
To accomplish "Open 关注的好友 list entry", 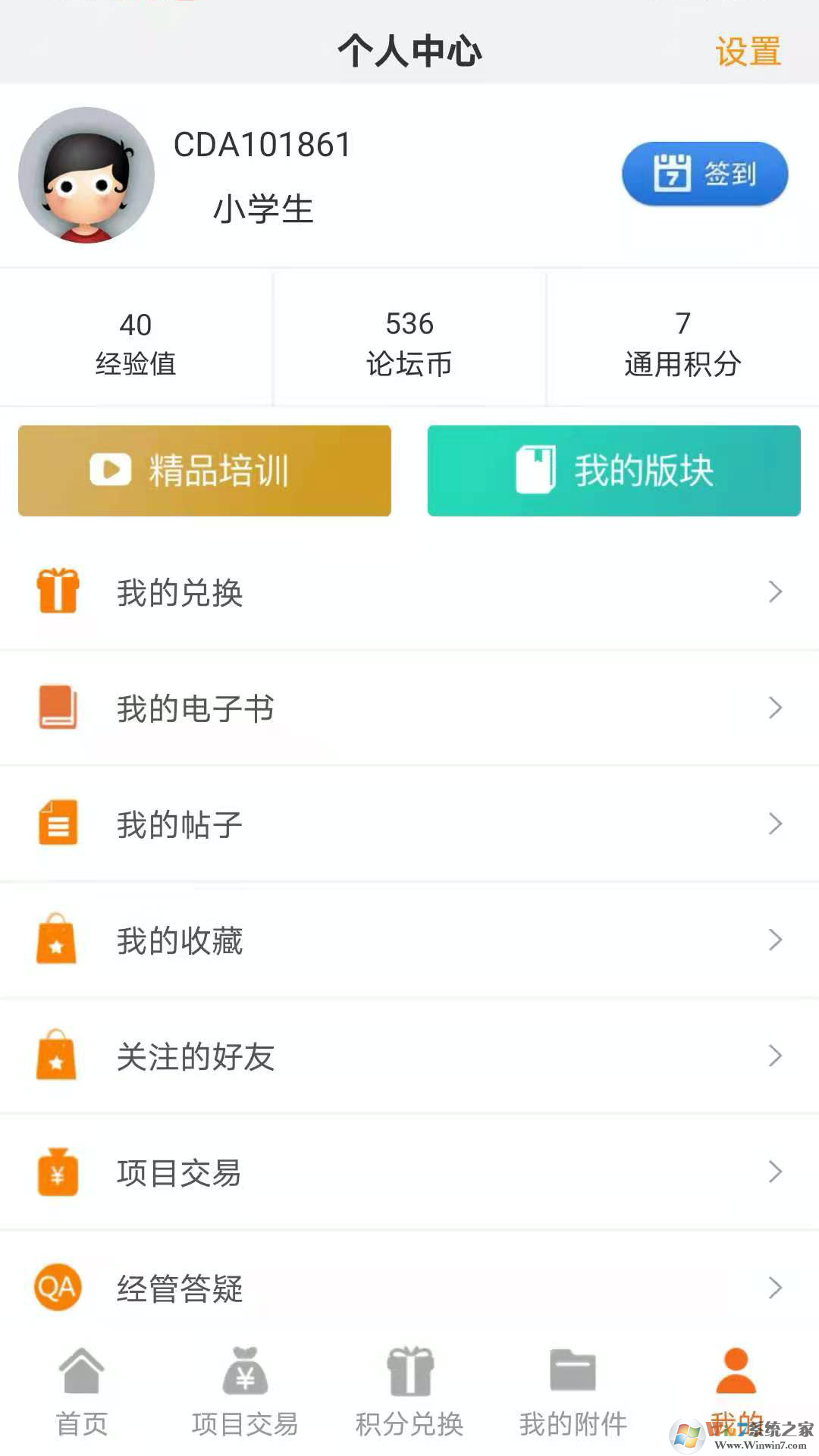I will pyautogui.click(x=196, y=1056).
